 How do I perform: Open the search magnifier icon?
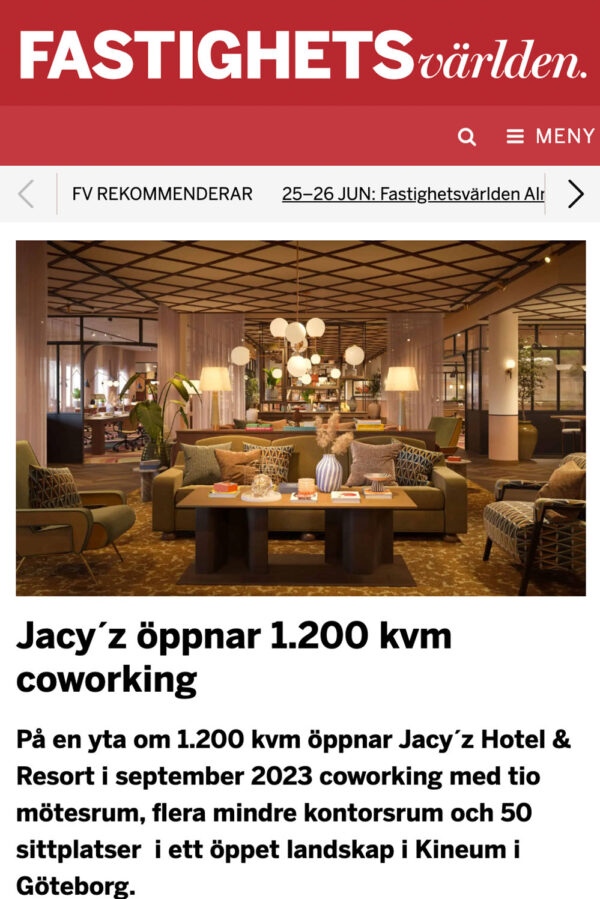coord(467,137)
